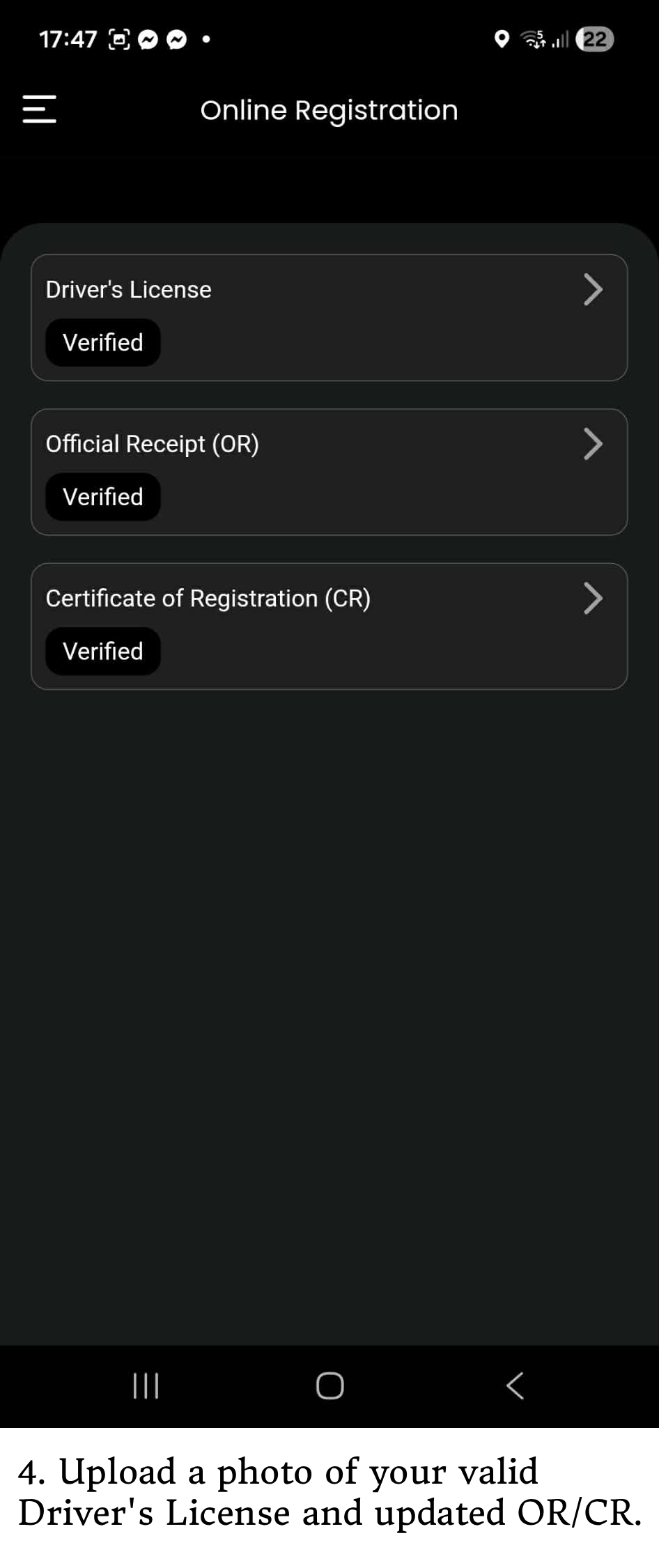Open the hamburger drawer menu
The width and height of the screenshot is (659, 1568).
click(x=39, y=109)
